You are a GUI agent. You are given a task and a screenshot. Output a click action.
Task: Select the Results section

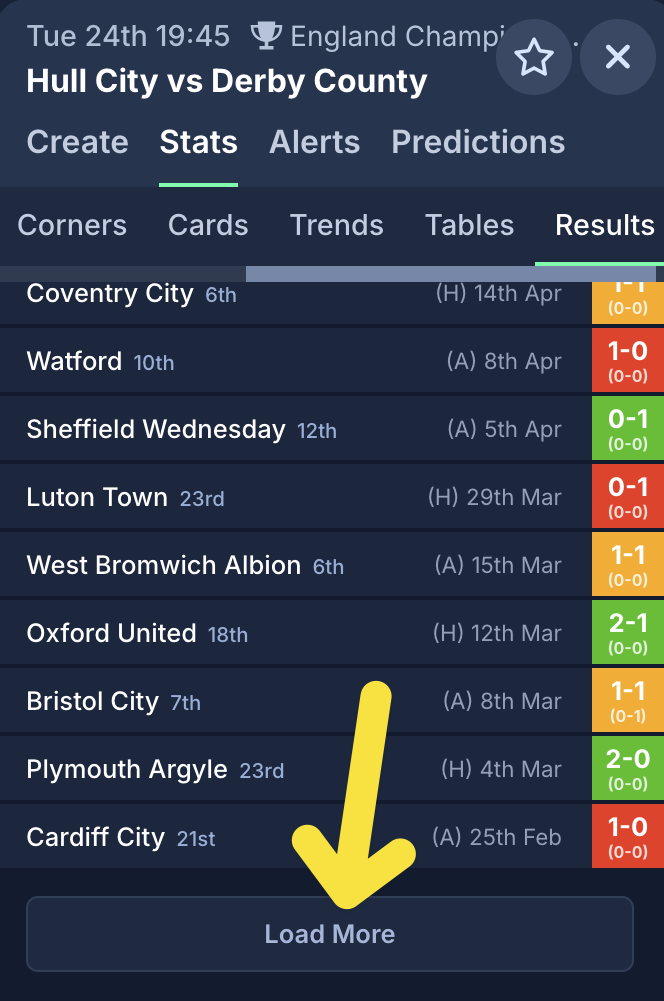coord(605,225)
